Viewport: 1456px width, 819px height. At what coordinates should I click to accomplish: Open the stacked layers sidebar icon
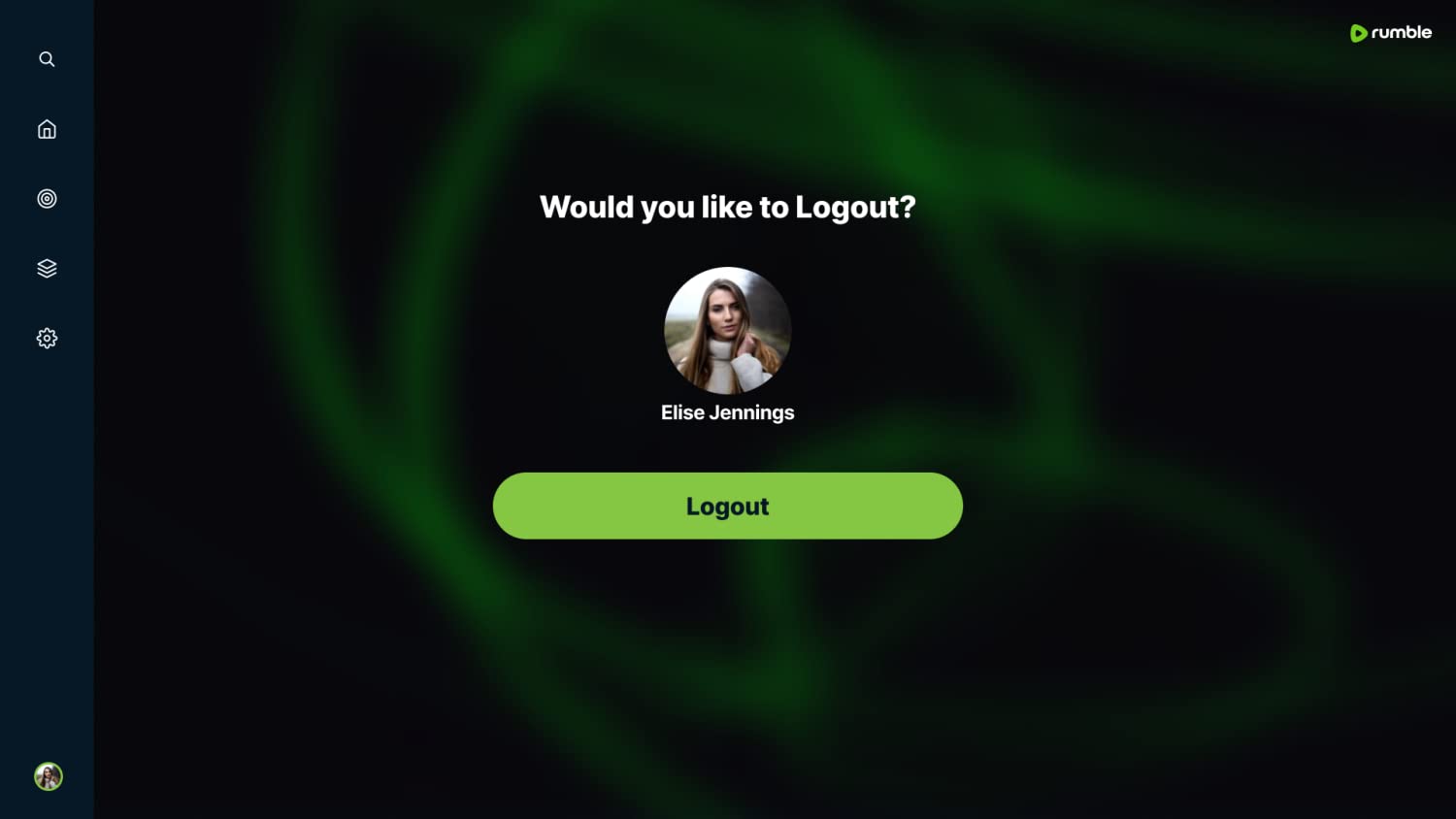pos(47,269)
